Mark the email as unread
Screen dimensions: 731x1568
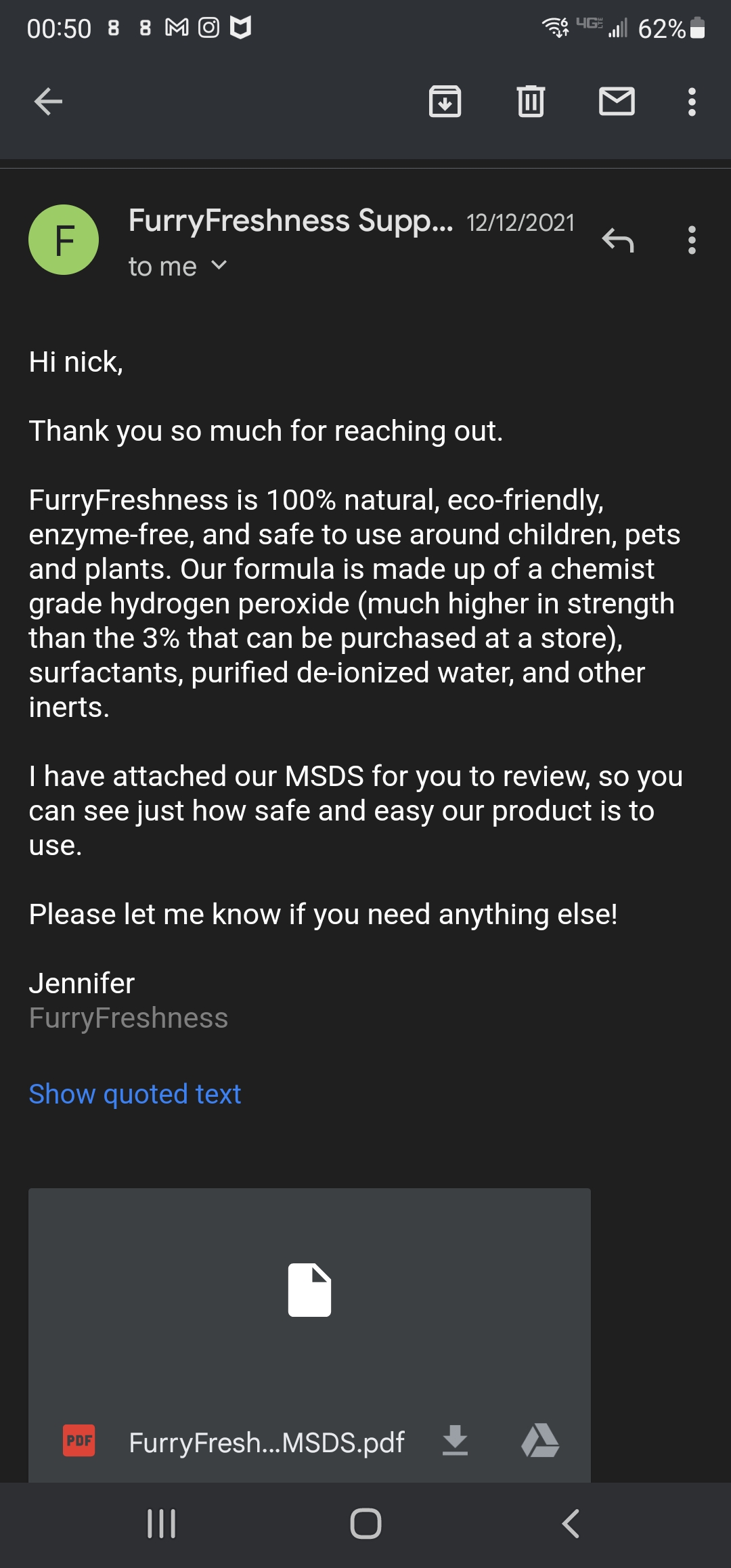pyautogui.click(x=617, y=102)
